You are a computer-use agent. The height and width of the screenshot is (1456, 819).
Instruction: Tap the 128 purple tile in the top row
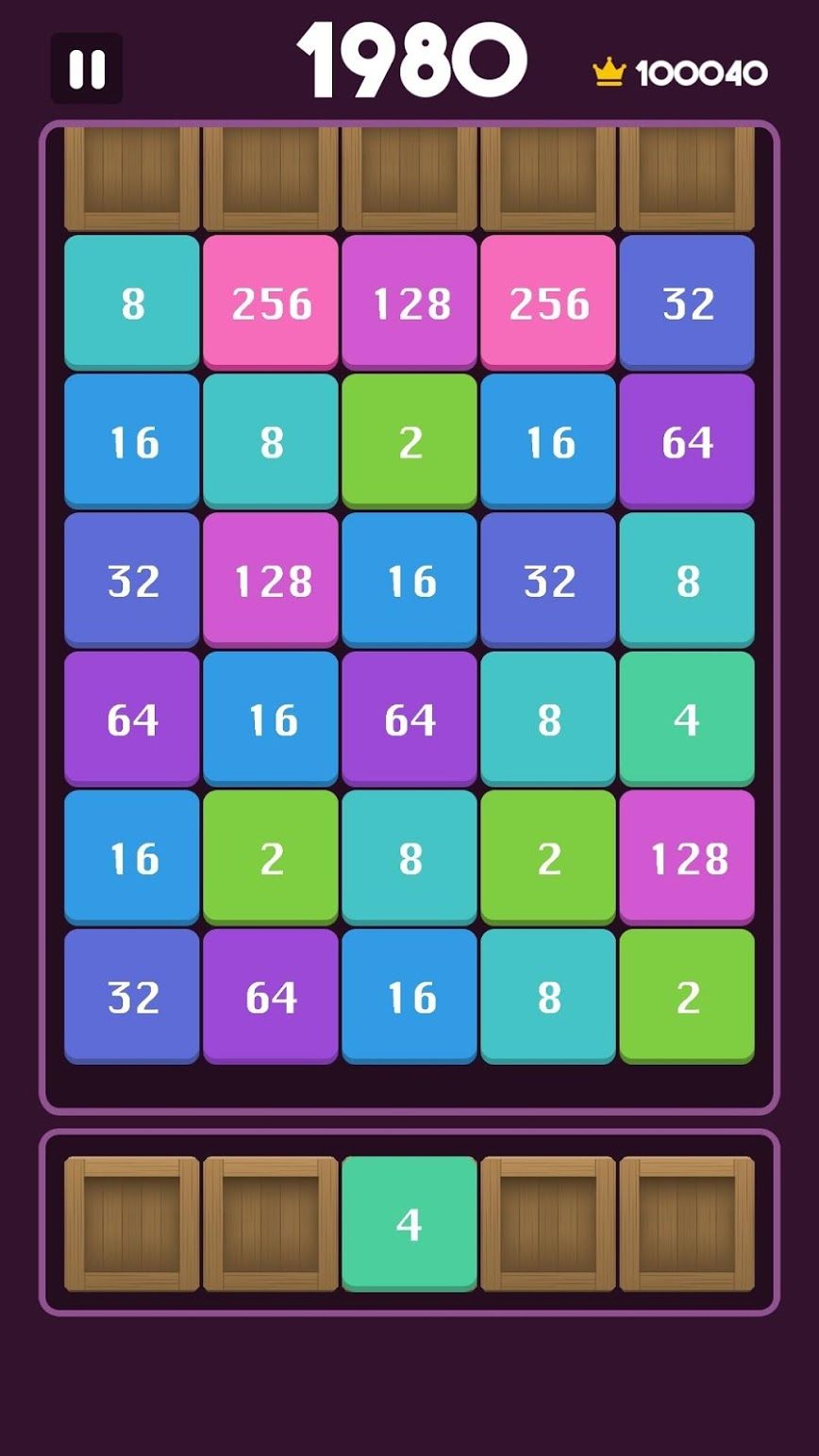point(409,305)
